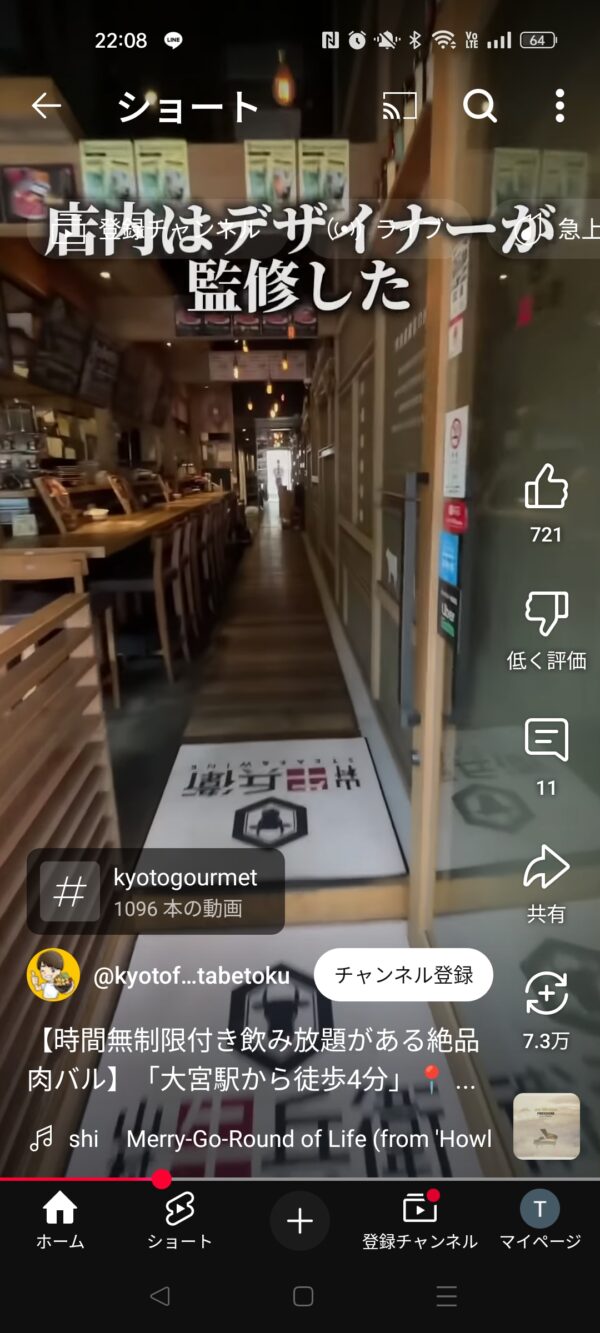Image resolution: width=600 pixels, height=1333 pixels.
Task: Tap the system back navigation button
Action: [x=159, y=1296]
